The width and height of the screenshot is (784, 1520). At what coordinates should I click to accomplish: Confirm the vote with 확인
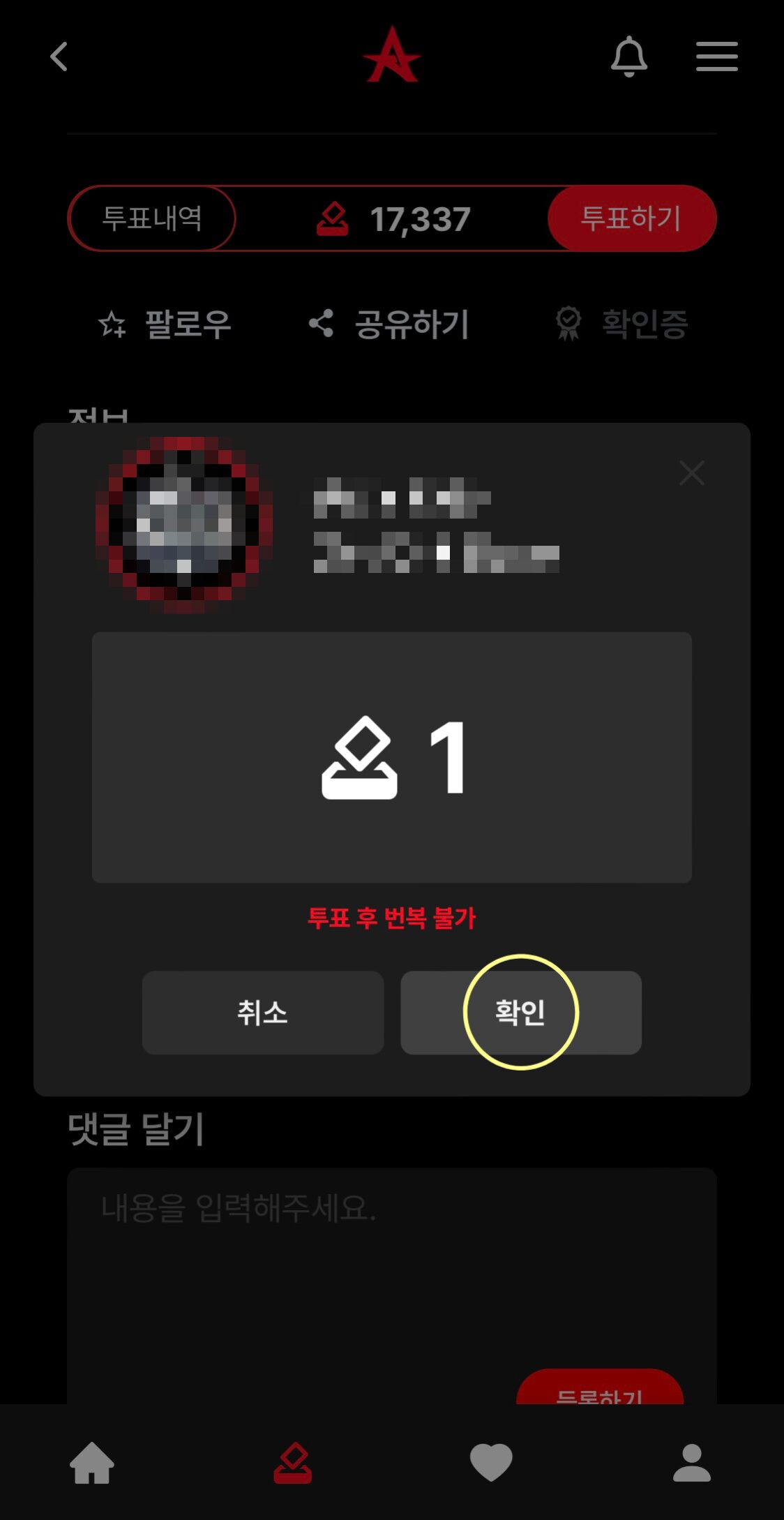[x=520, y=1012]
